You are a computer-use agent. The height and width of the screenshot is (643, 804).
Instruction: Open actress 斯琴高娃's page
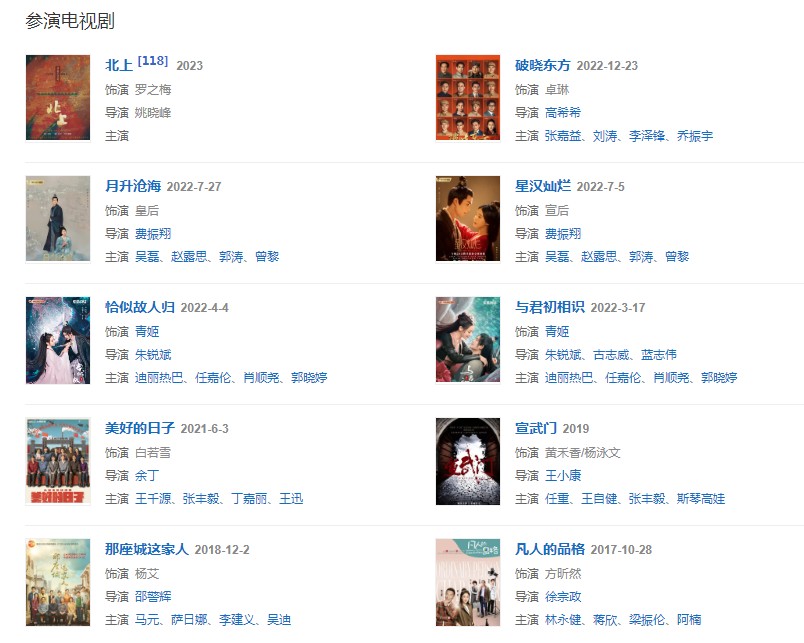click(701, 498)
